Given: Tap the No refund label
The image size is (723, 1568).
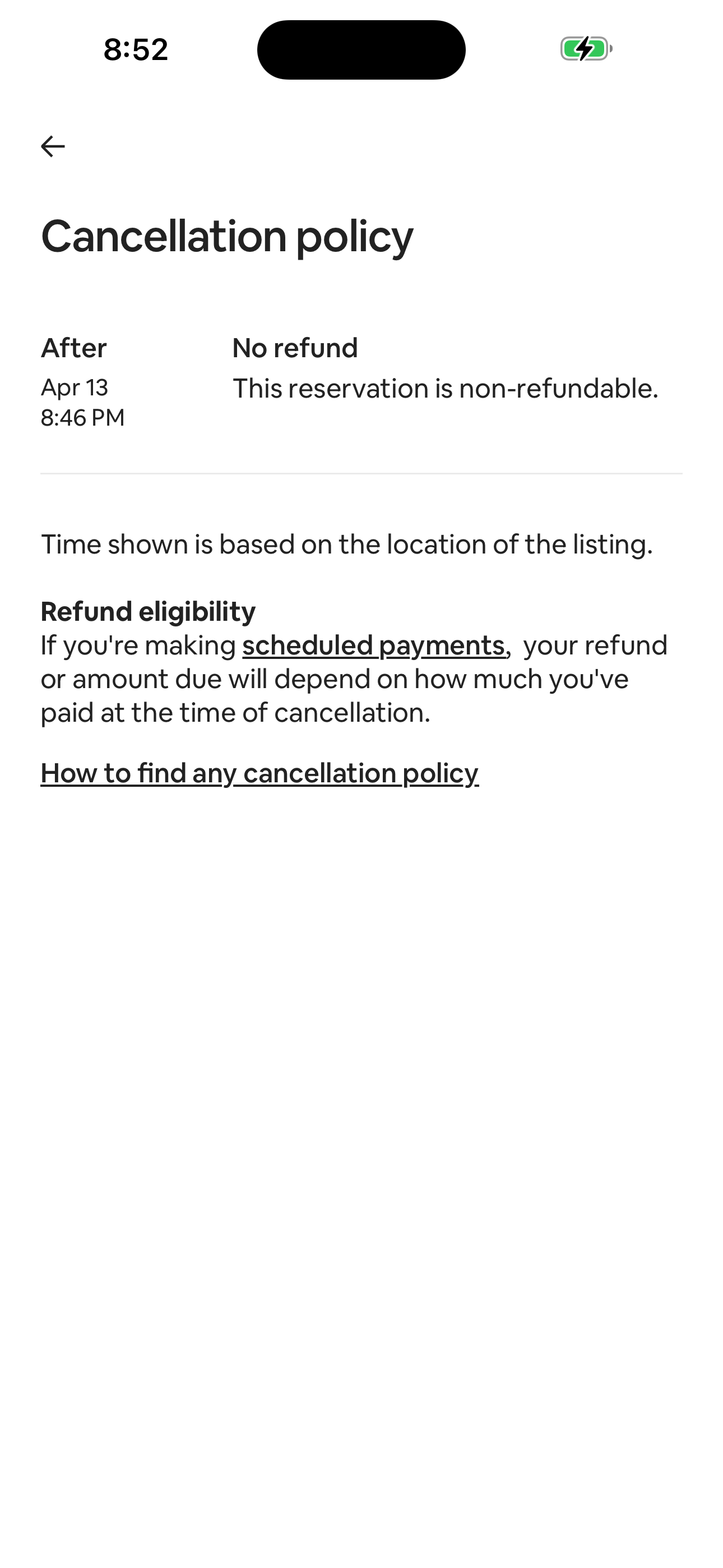Looking at the screenshot, I should pyautogui.click(x=295, y=347).
